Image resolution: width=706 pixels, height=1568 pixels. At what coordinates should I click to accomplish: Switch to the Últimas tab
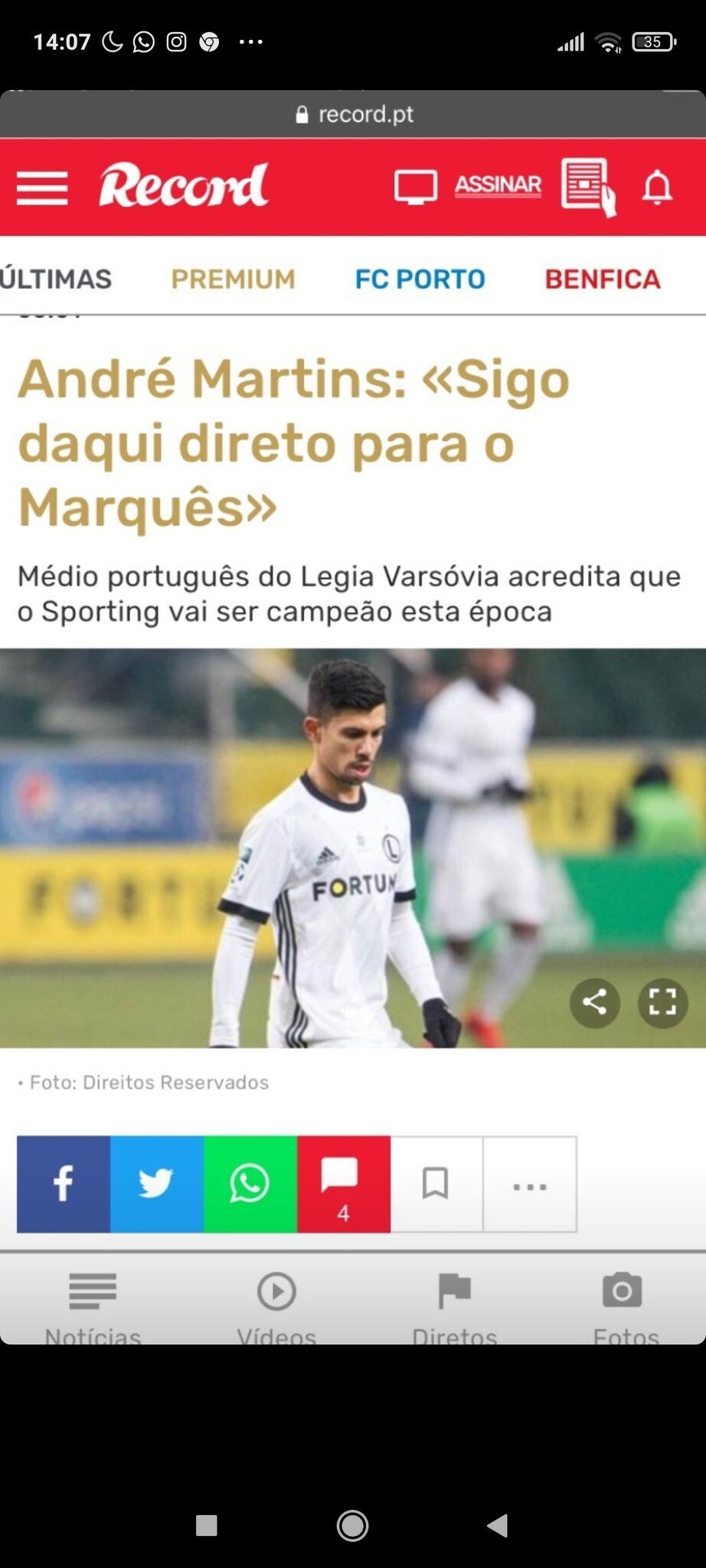tap(55, 279)
